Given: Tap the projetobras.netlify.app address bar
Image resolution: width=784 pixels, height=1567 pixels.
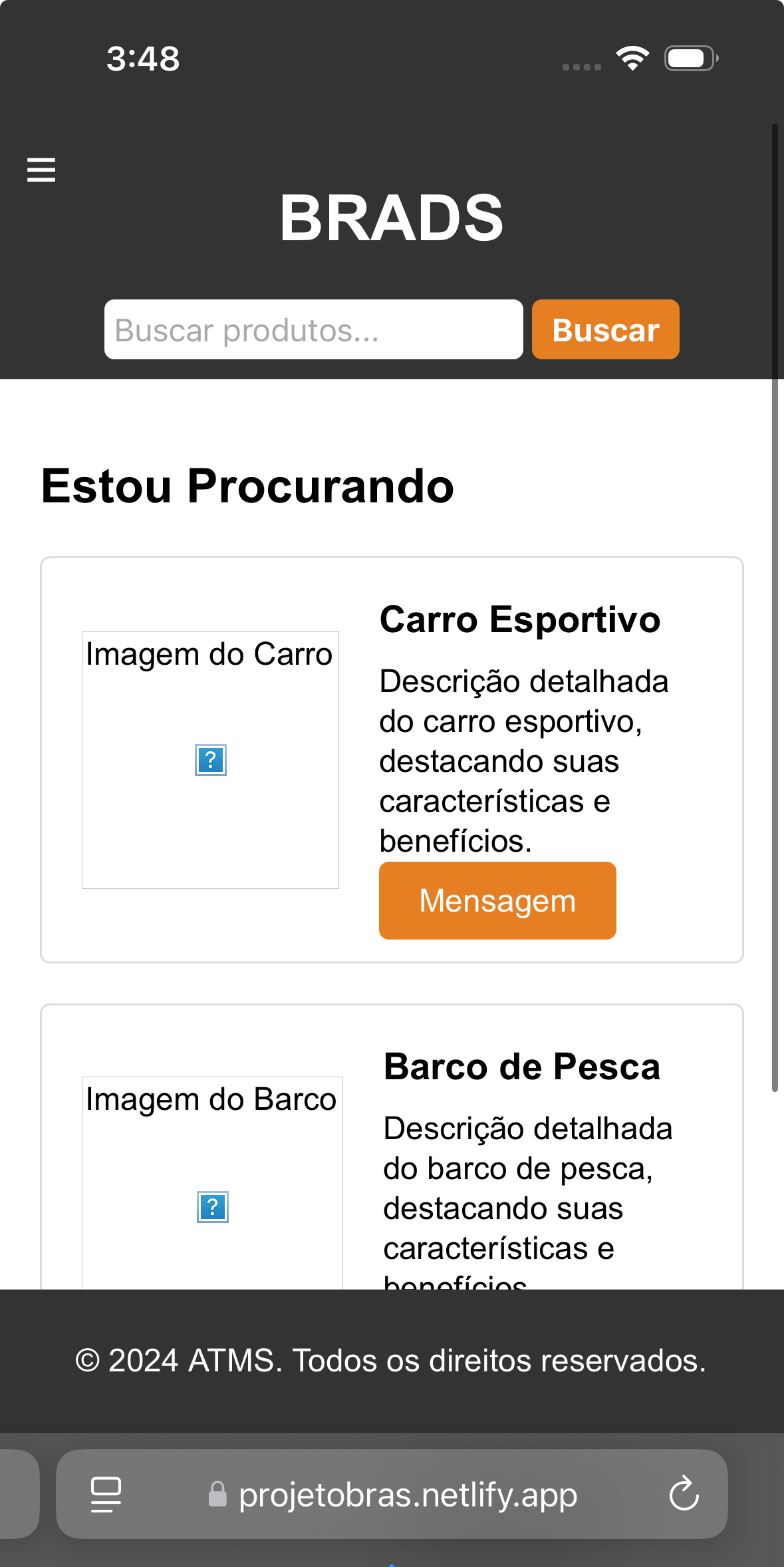Looking at the screenshot, I should tap(408, 1494).
